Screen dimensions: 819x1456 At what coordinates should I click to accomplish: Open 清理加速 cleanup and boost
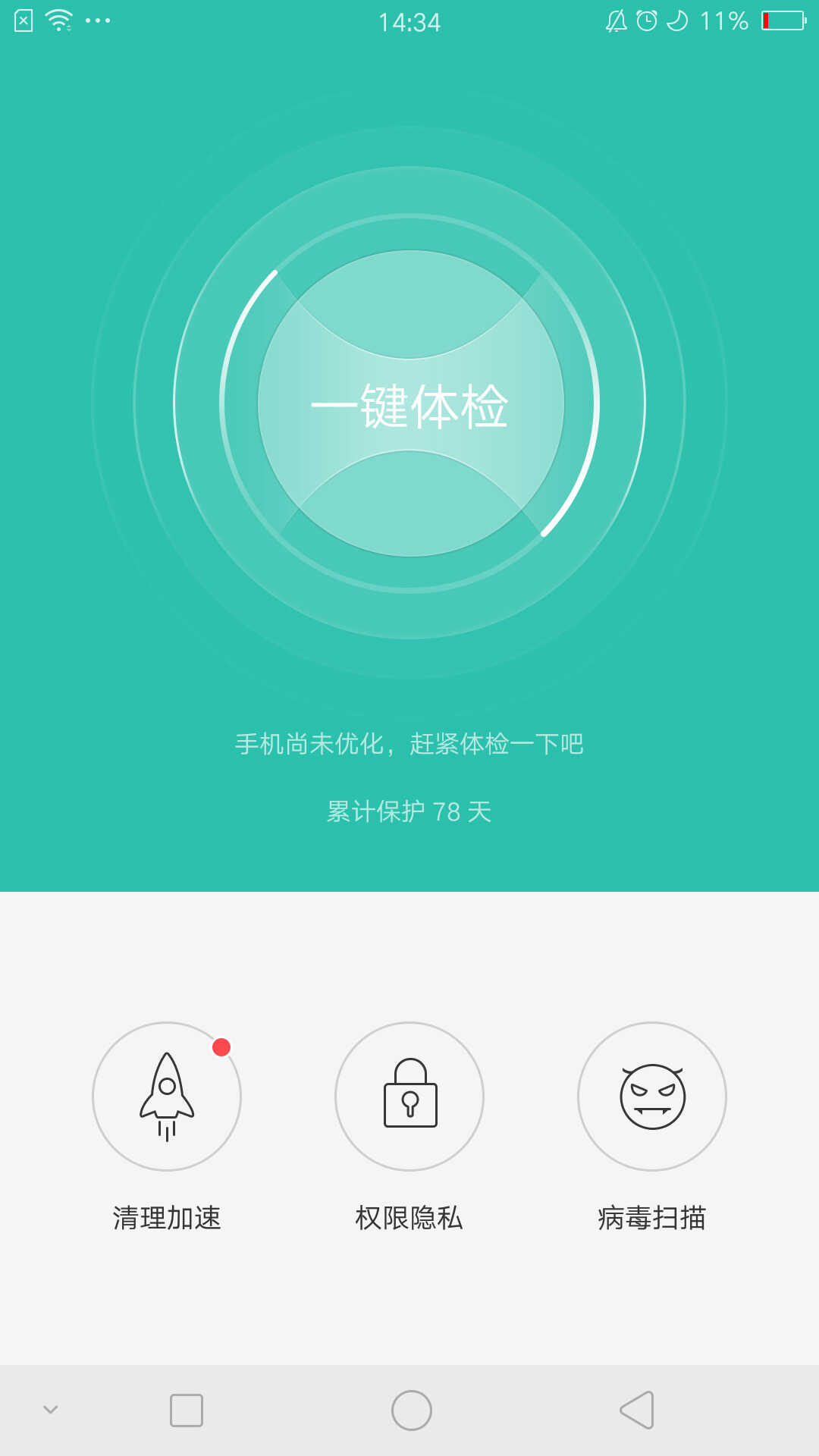tap(167, 1097)
